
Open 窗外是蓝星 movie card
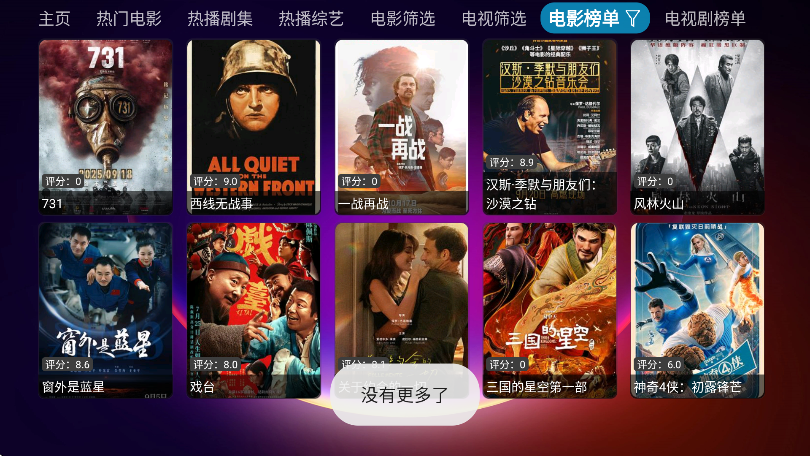click(x=105, y=308)
